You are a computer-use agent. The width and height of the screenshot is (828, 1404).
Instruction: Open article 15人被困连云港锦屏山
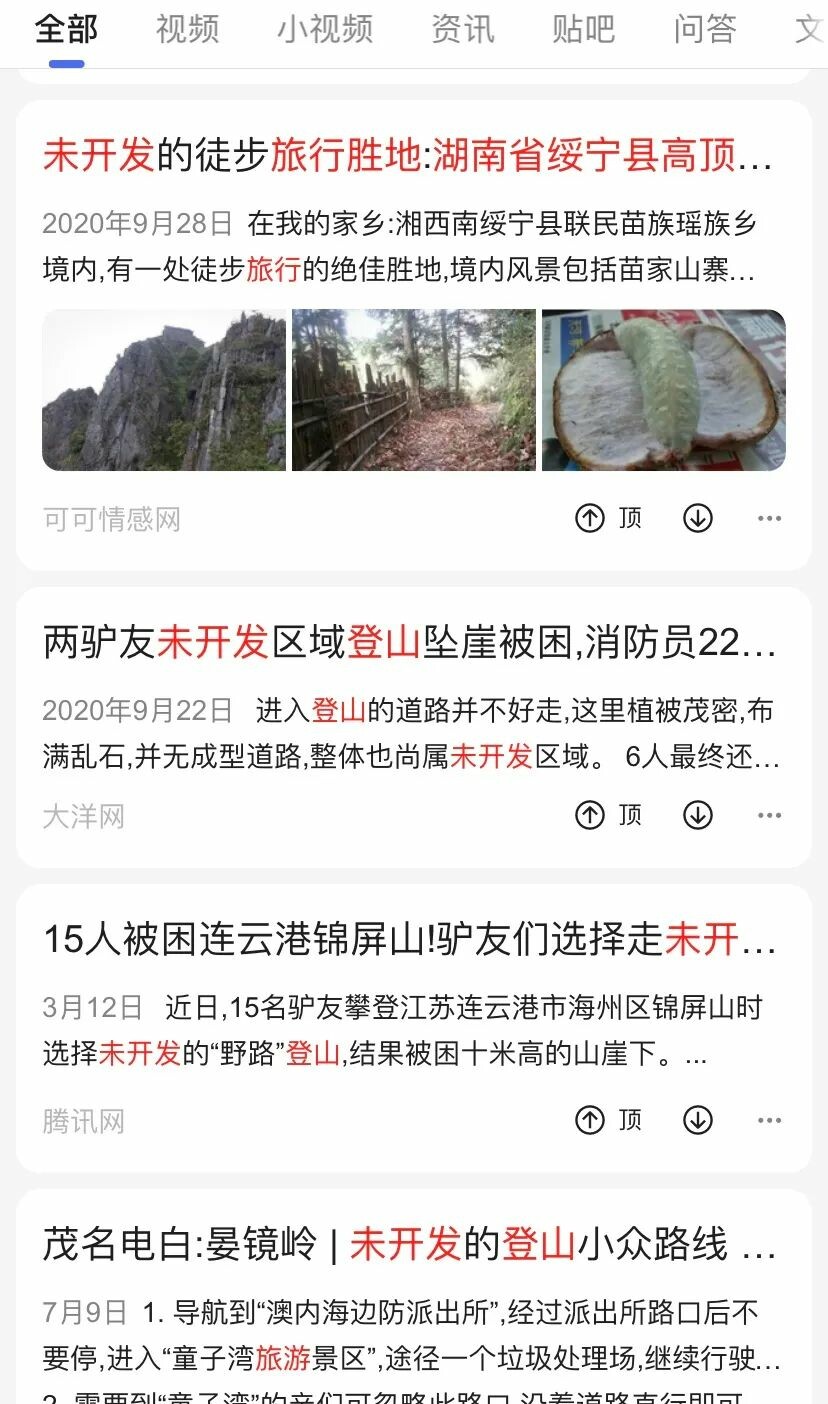point(408,940)
